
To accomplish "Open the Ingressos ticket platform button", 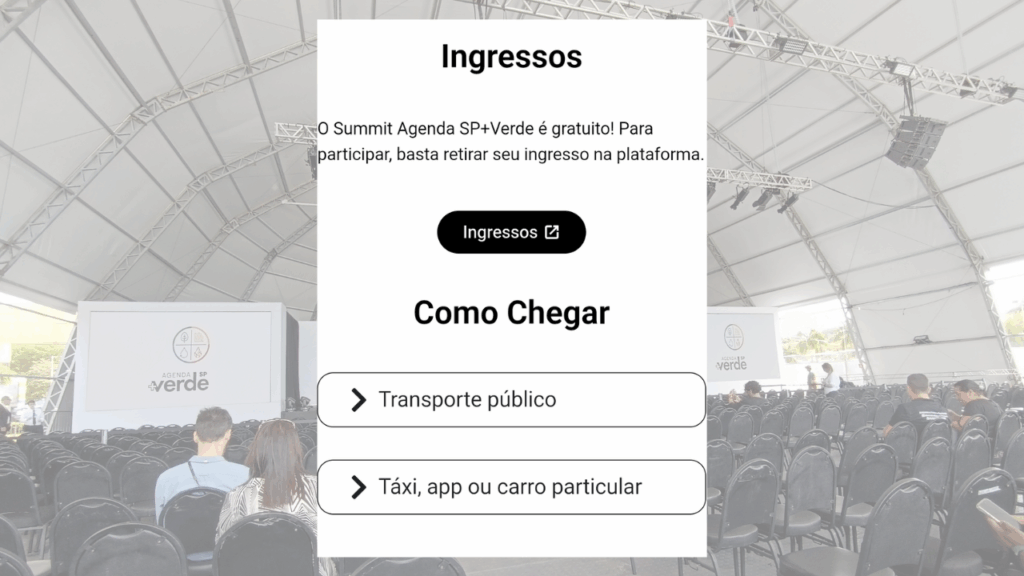I will [x=511, y=232].
